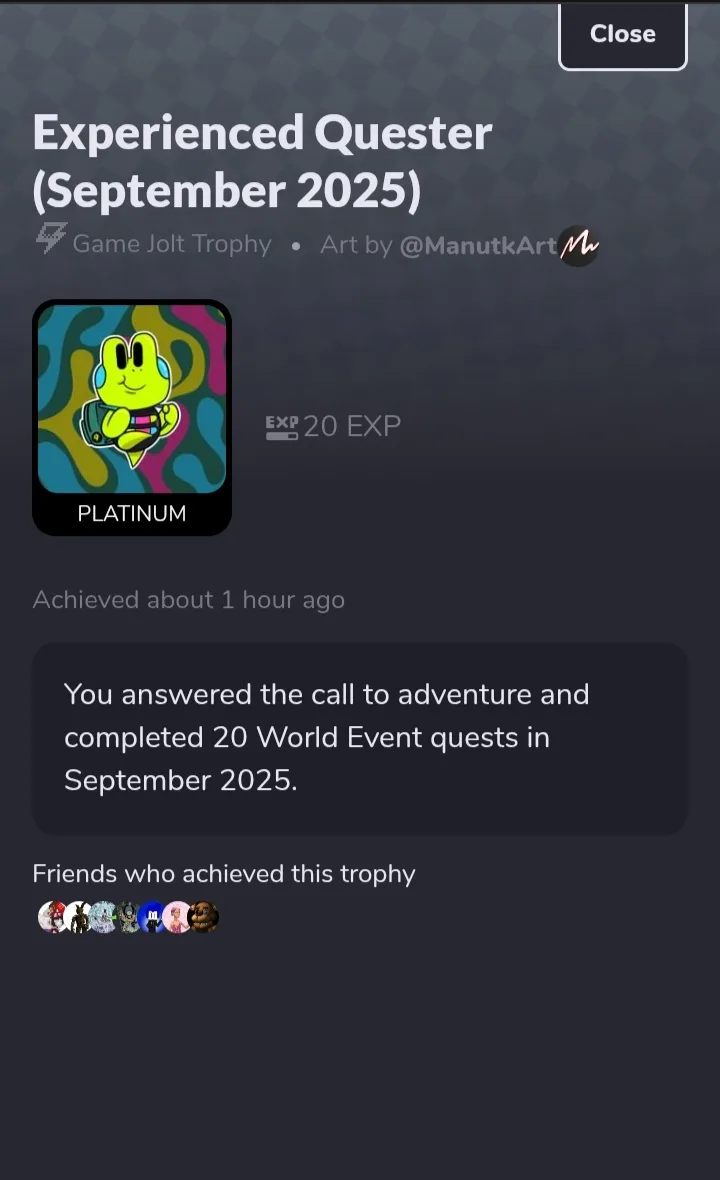Viewport: 720px width, 1180px height.
Task: Open pink-haired friend avatar
Action: (x=178, y=917)
